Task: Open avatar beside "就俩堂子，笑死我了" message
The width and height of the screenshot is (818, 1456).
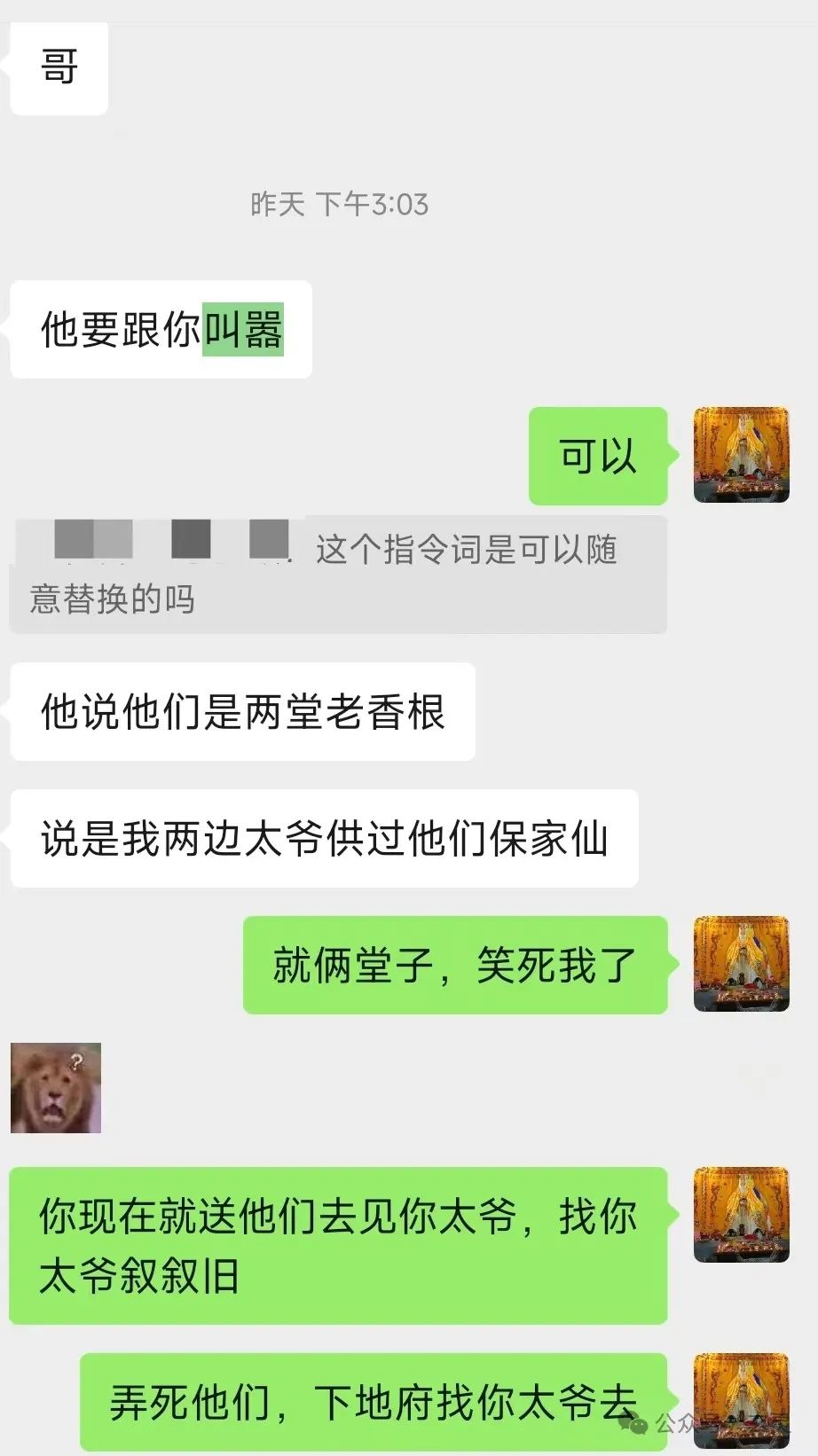Action: coord(741,964)
